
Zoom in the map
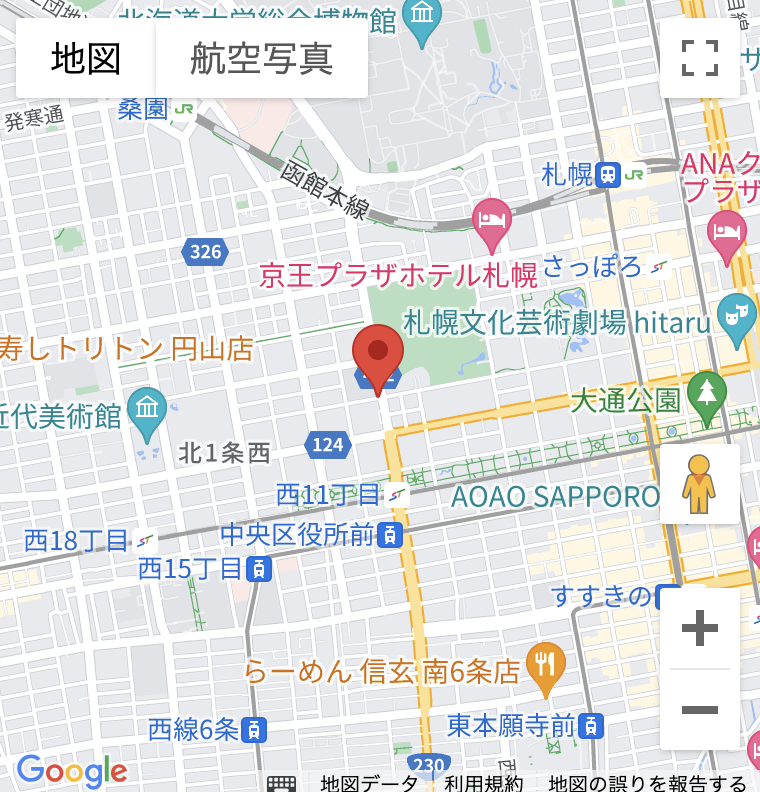tap(699, 629)
